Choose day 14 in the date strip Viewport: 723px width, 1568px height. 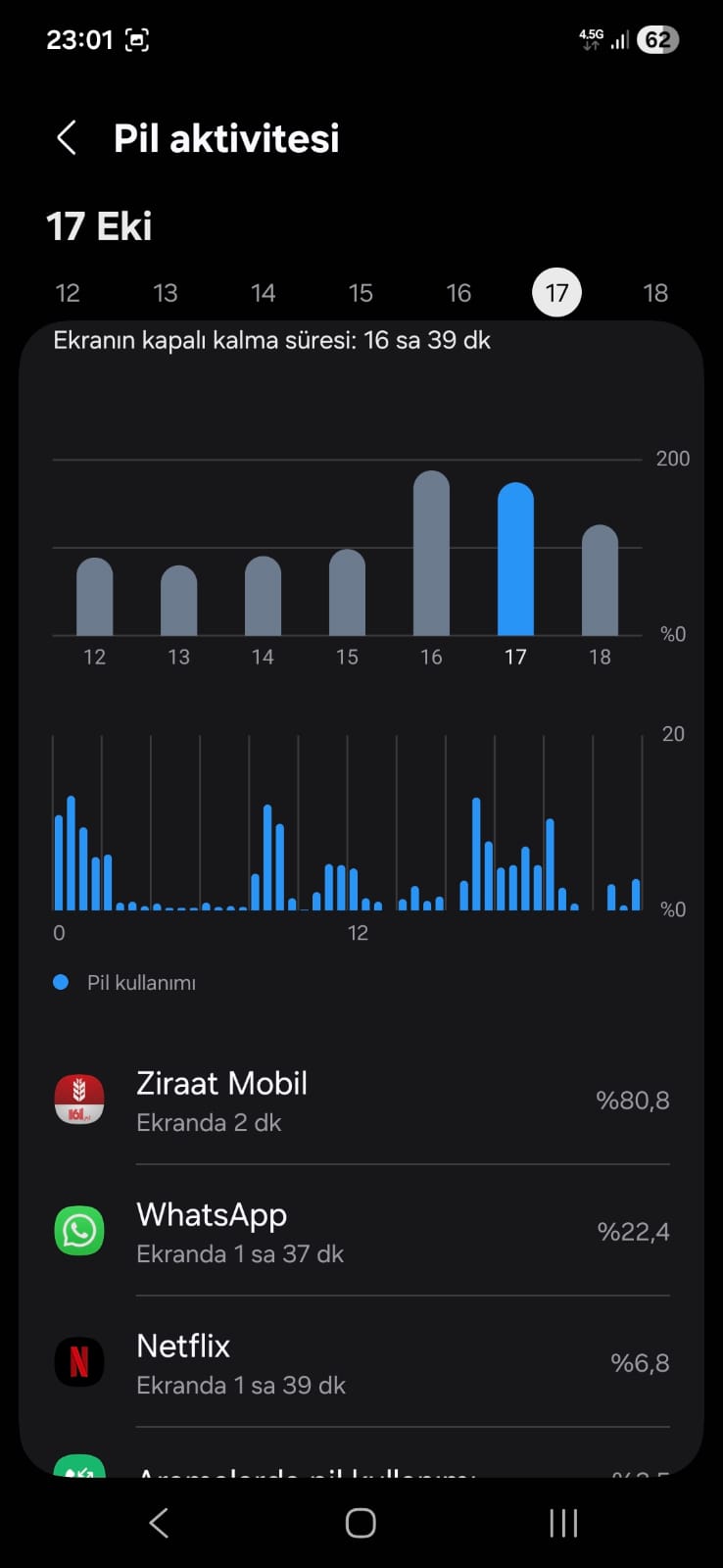[263, 293]
